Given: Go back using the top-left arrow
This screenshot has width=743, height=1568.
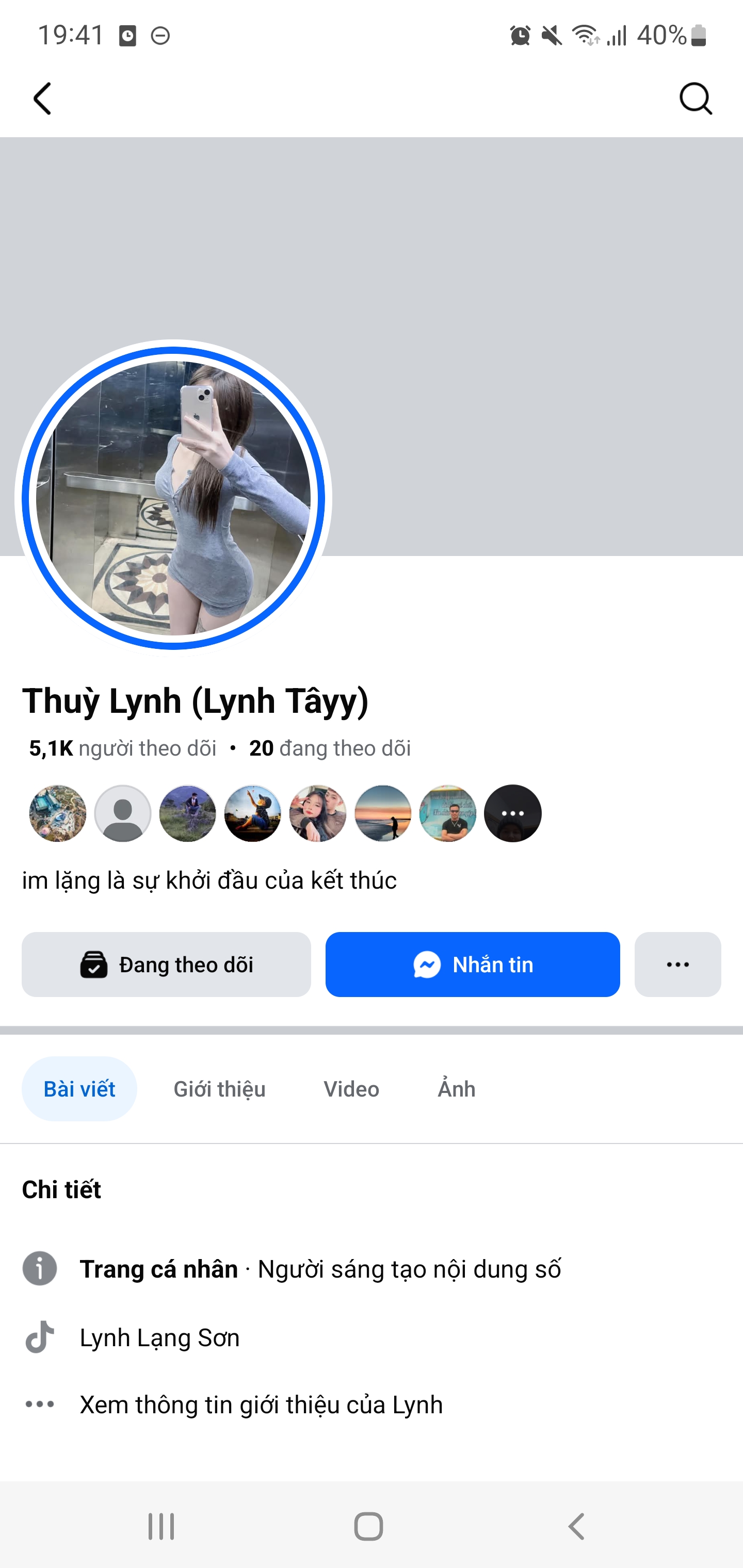Looking at the screenshot, I should [x=42, y=99].
